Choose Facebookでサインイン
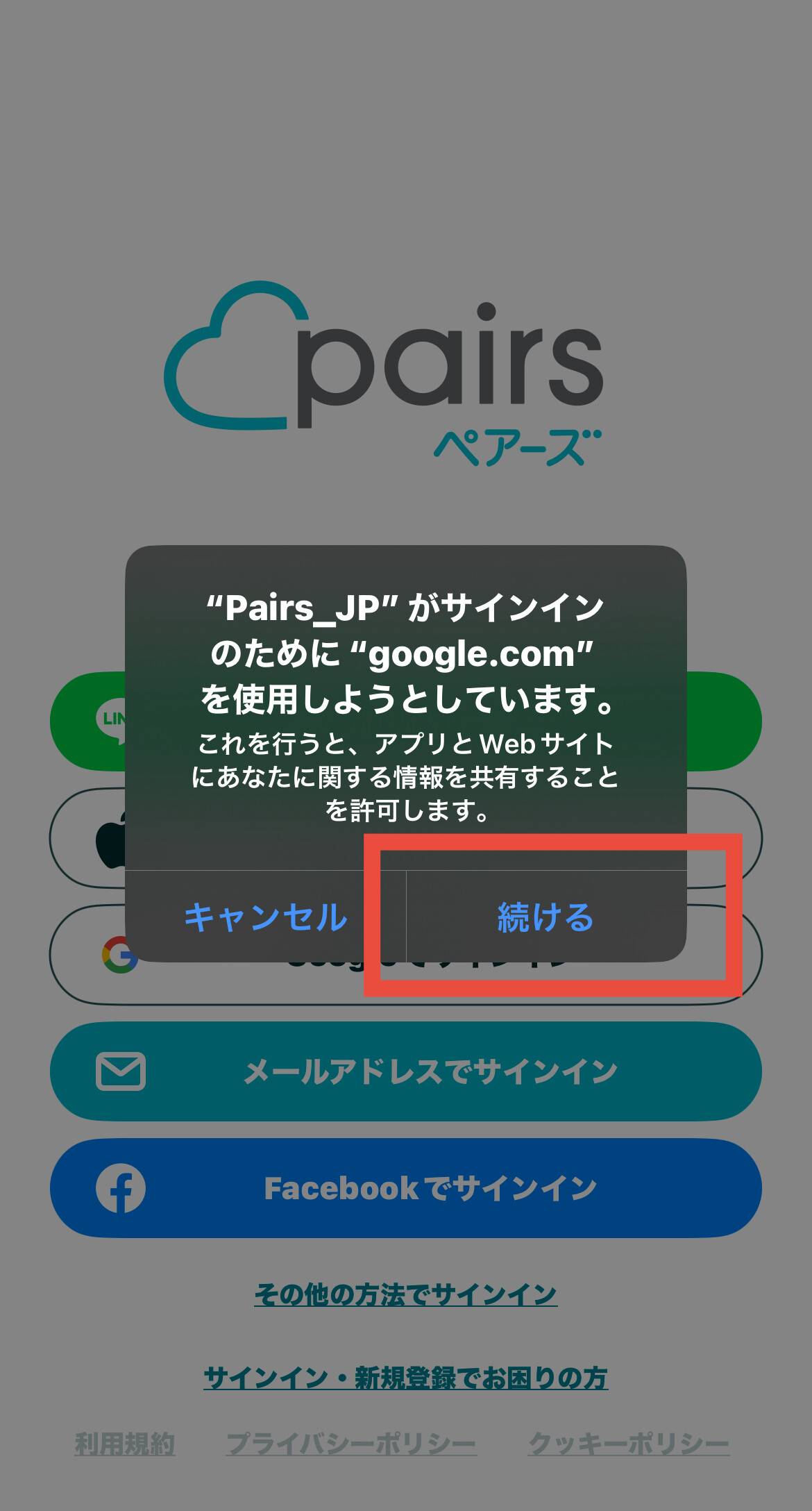 pyautogui.click(x=406, y=1188)
